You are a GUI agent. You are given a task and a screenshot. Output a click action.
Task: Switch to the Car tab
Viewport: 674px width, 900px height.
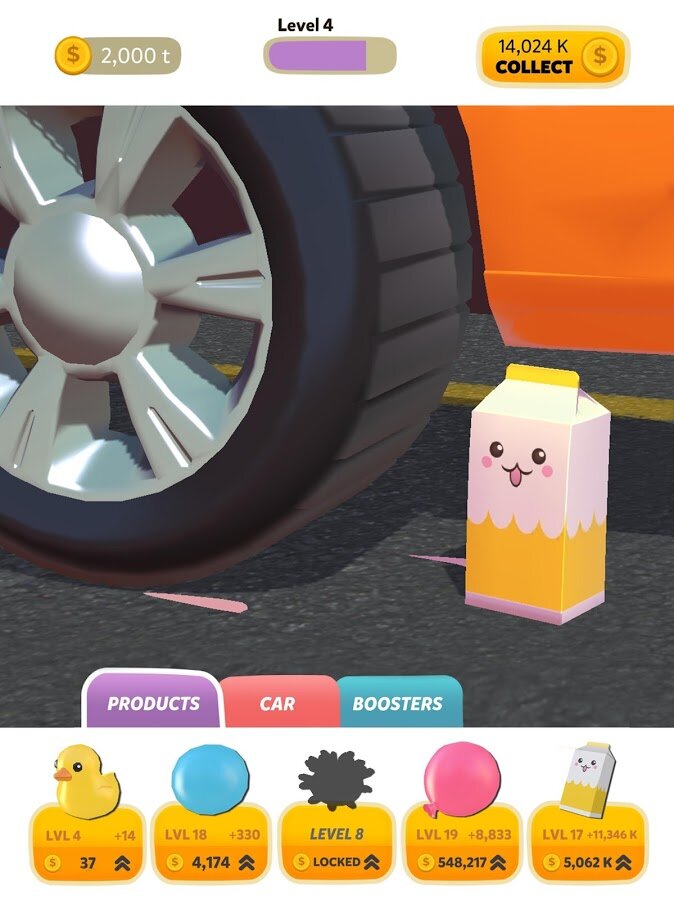click(278, 703)
